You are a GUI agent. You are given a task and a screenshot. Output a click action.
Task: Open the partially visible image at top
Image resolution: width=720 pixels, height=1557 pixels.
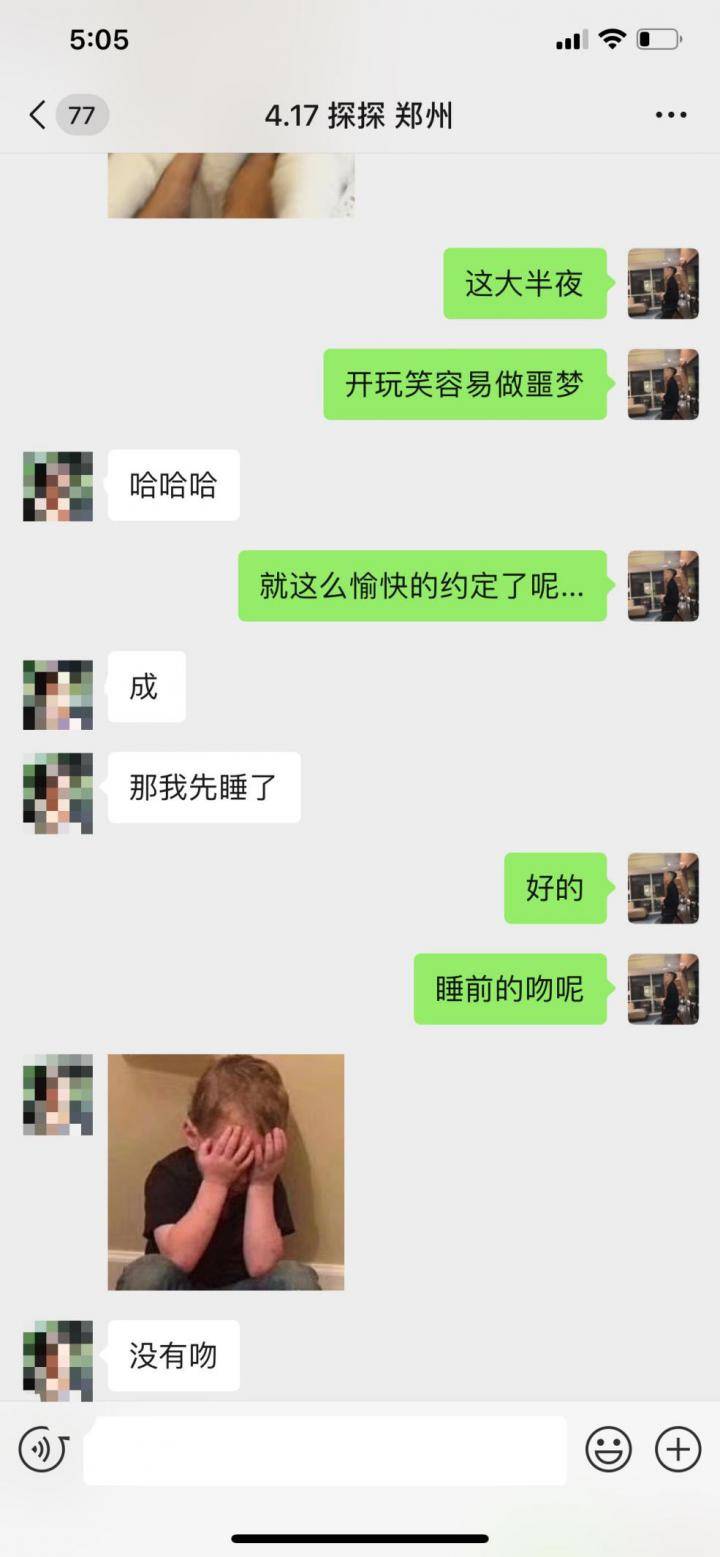[231, 186]
